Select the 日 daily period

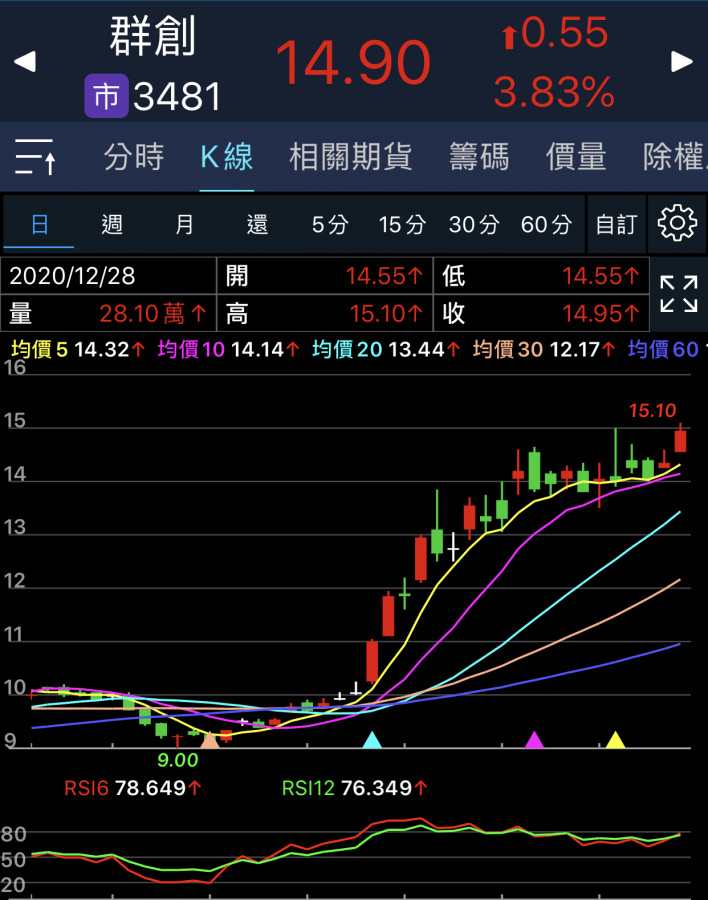[39, 224]
